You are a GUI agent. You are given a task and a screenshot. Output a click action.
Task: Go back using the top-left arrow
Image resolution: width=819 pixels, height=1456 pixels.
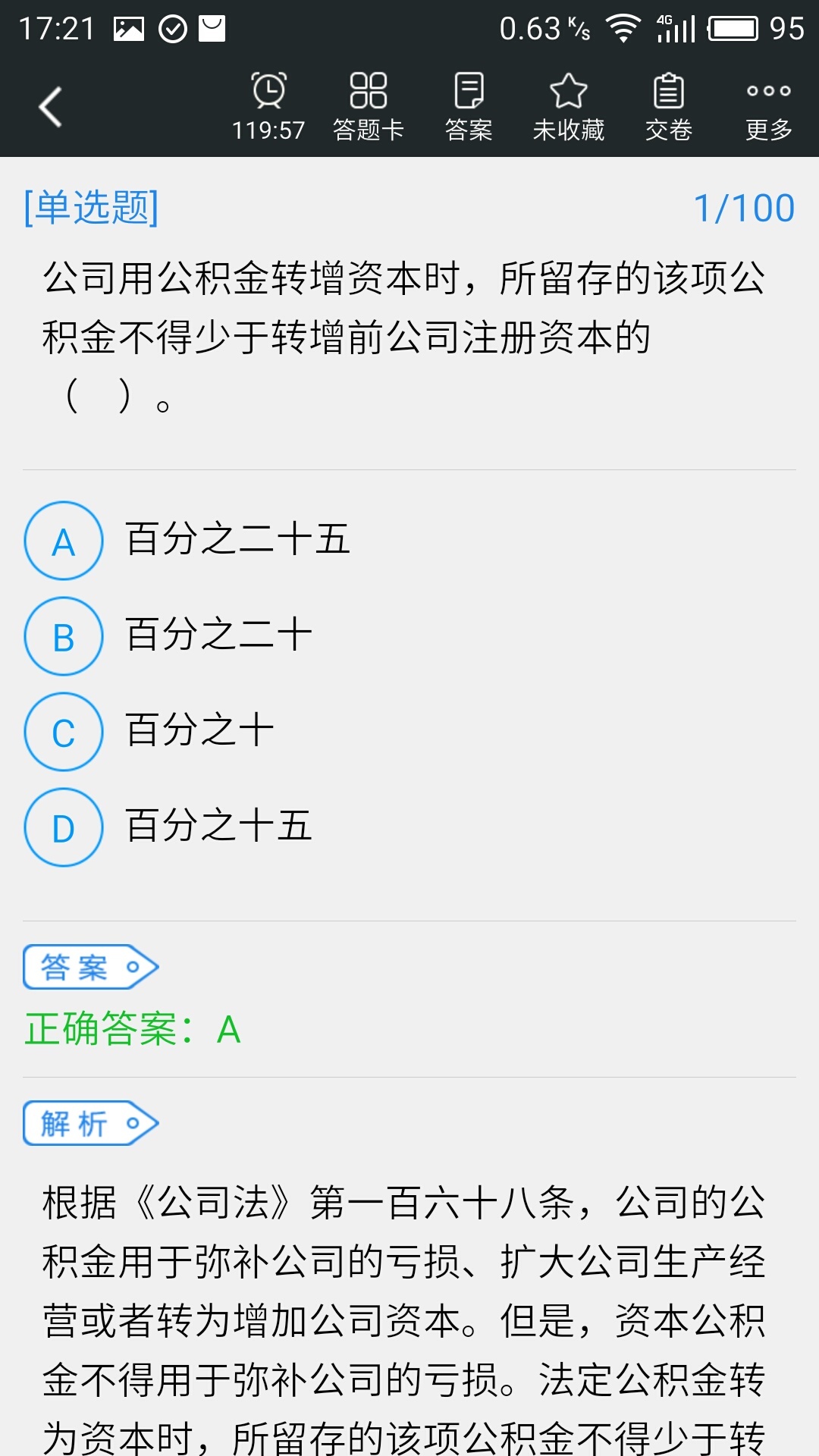[x=51, y=107]
